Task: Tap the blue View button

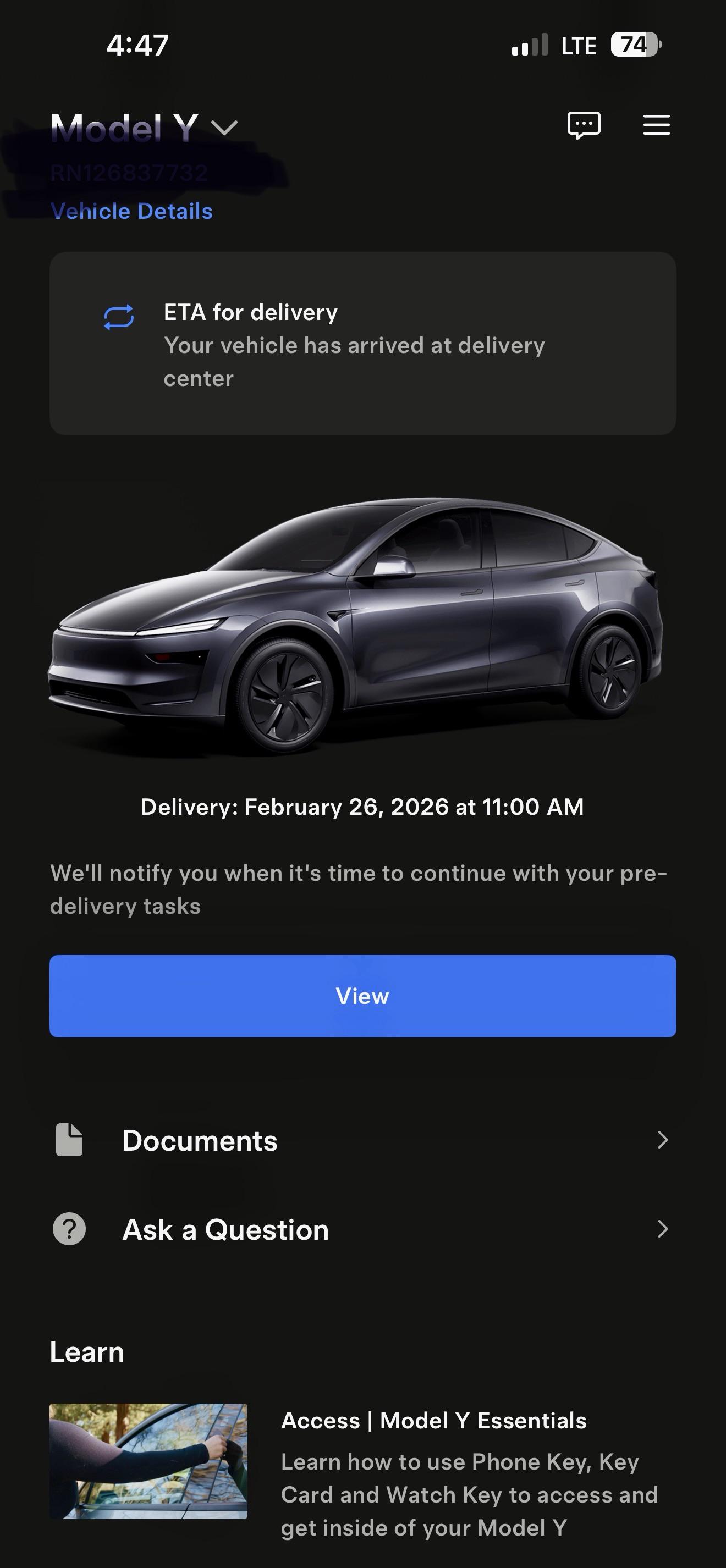Action: point(362,996)
